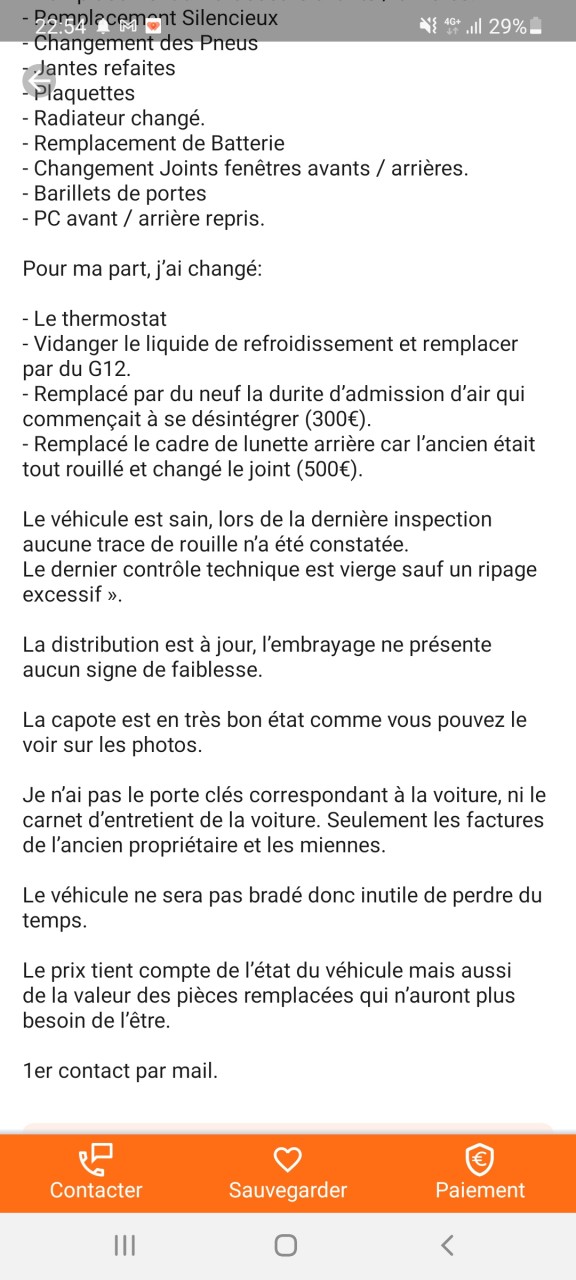This screenshot has width=576, height=1280.
Task: Open the system recent apps view
Action: [x=125, y=1245]
